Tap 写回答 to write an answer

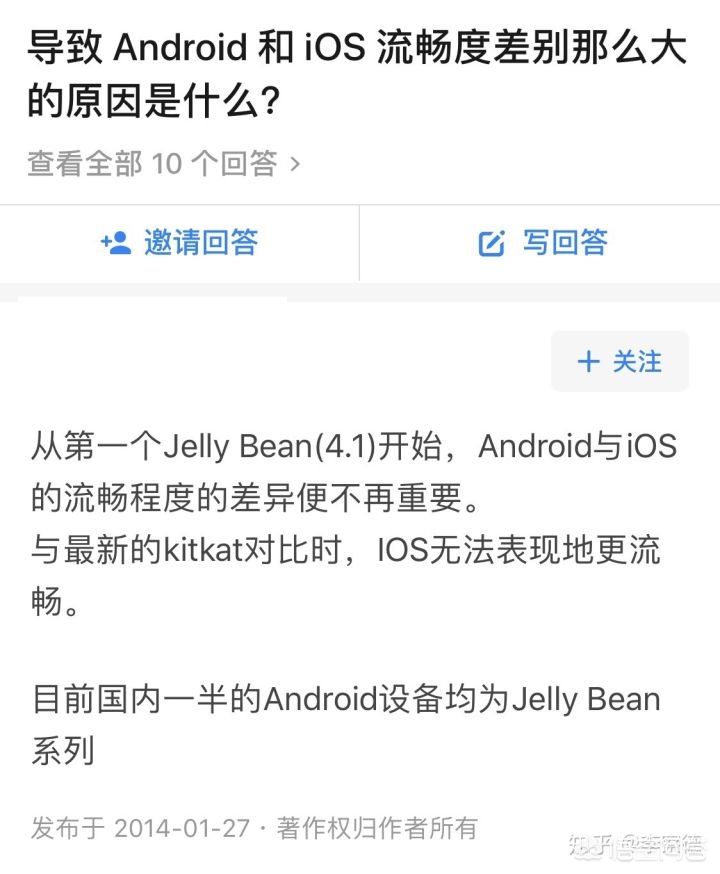(543, 243)
